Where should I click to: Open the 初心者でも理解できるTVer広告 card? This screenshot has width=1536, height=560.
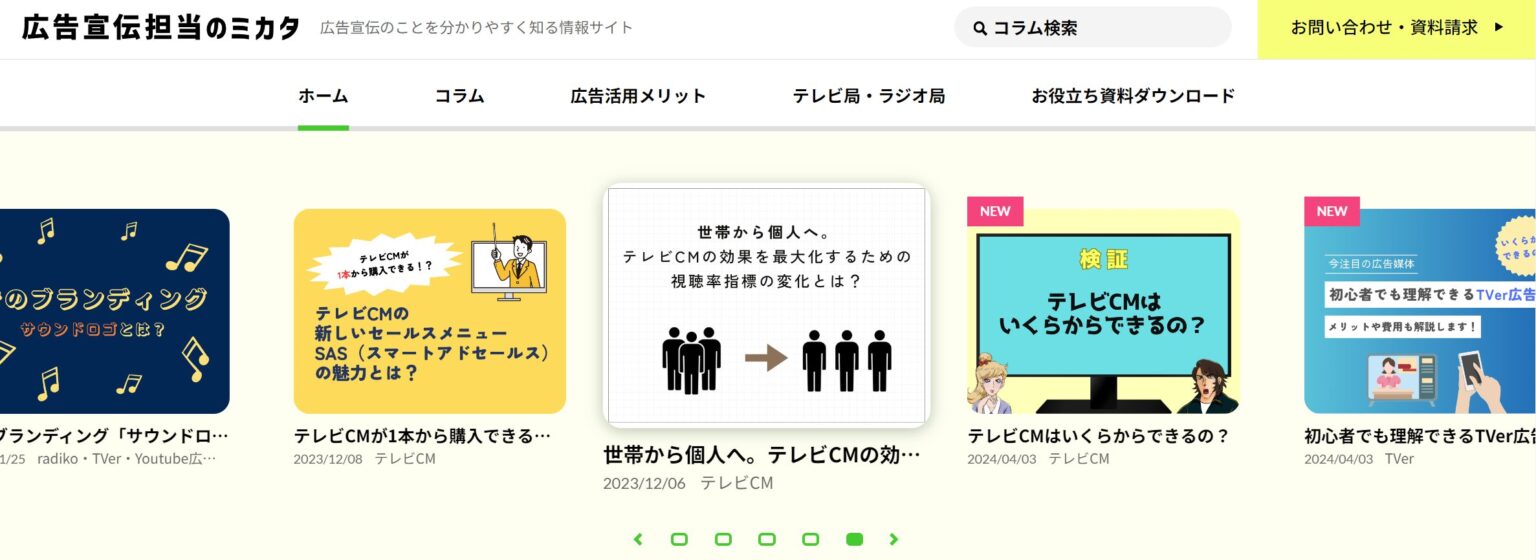click(1420, 311)
